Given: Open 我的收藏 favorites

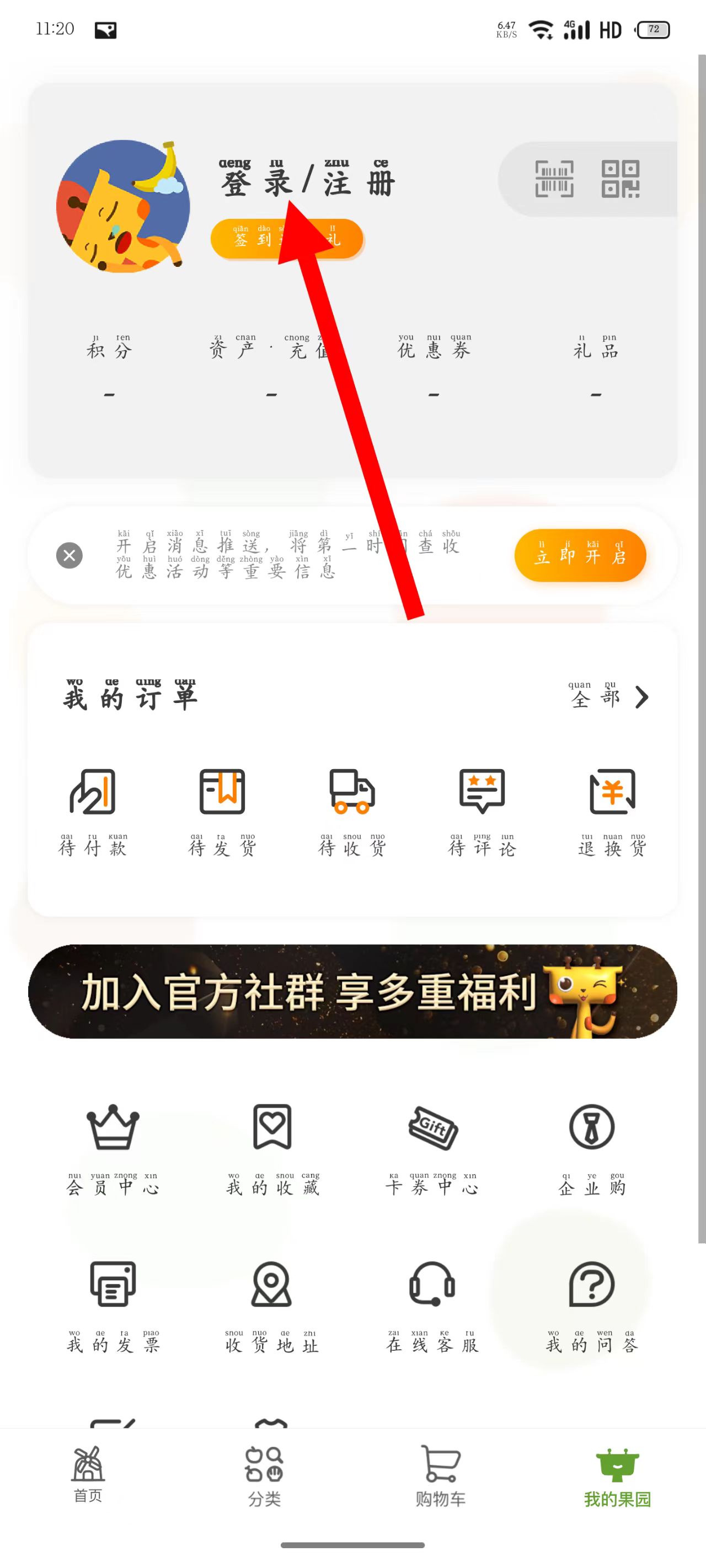Looking at the screenshot, I should click(x=272, y=1148).
